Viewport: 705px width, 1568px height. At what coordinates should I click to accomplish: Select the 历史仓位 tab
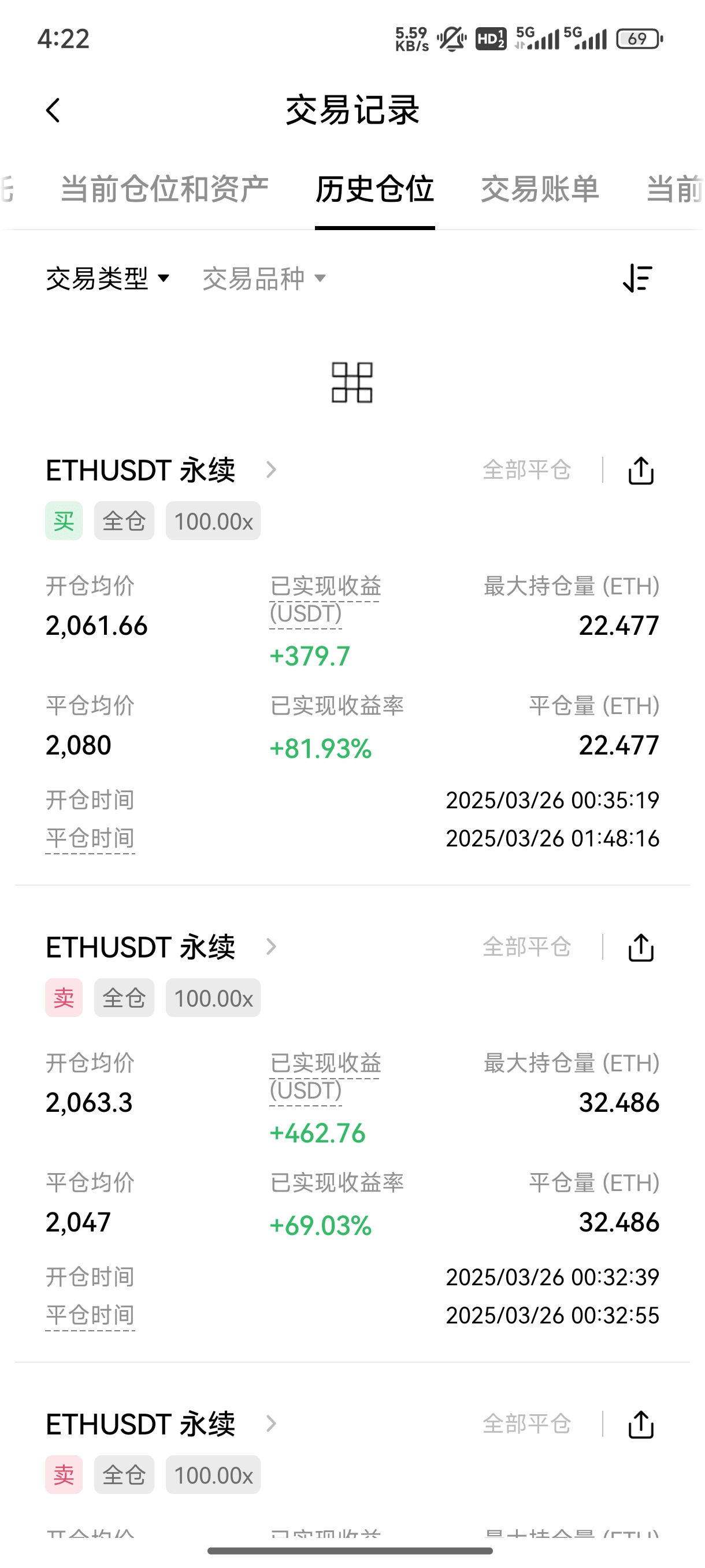tap(374, 188)
